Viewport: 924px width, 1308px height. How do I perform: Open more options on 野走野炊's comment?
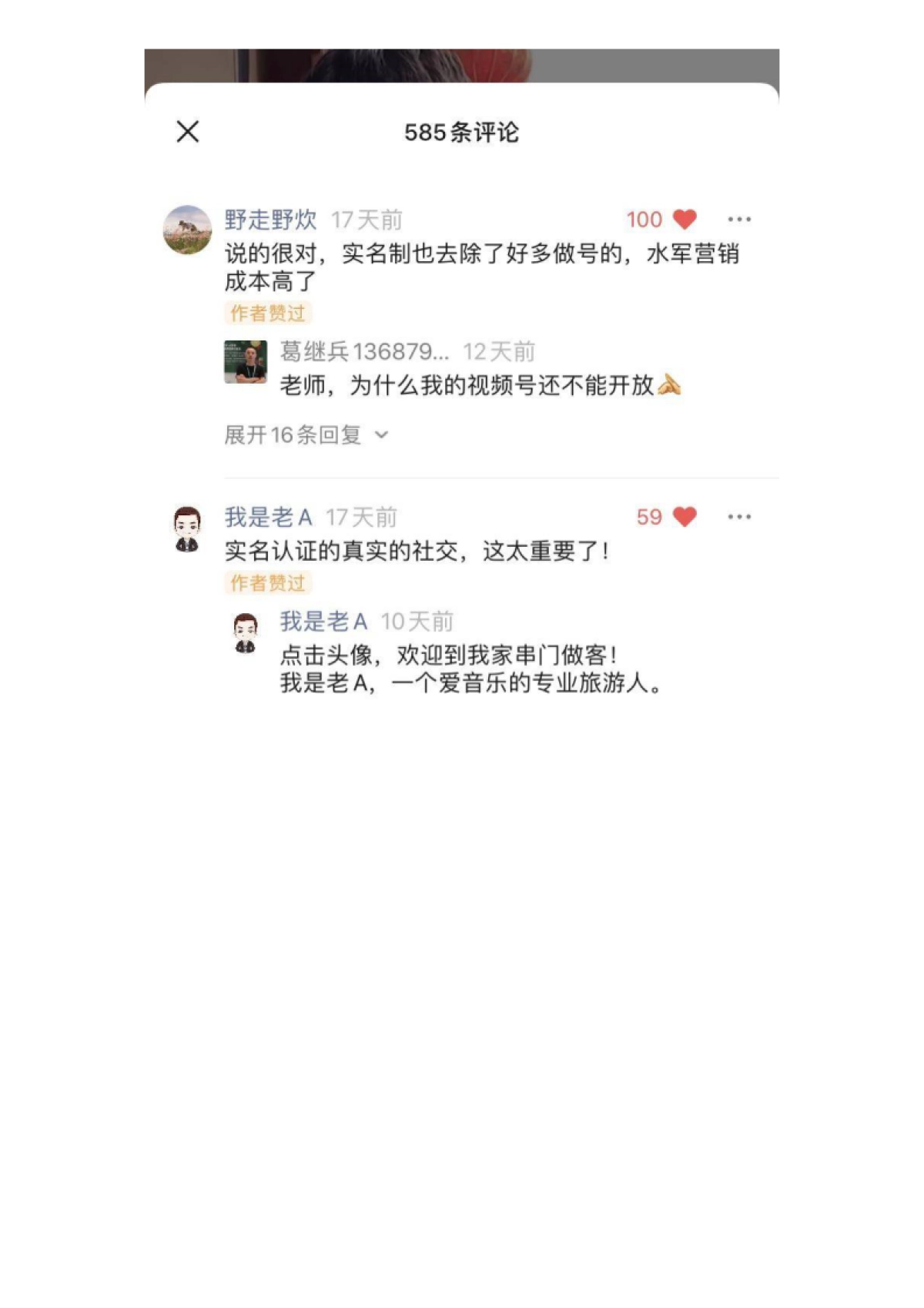(740, 220)
